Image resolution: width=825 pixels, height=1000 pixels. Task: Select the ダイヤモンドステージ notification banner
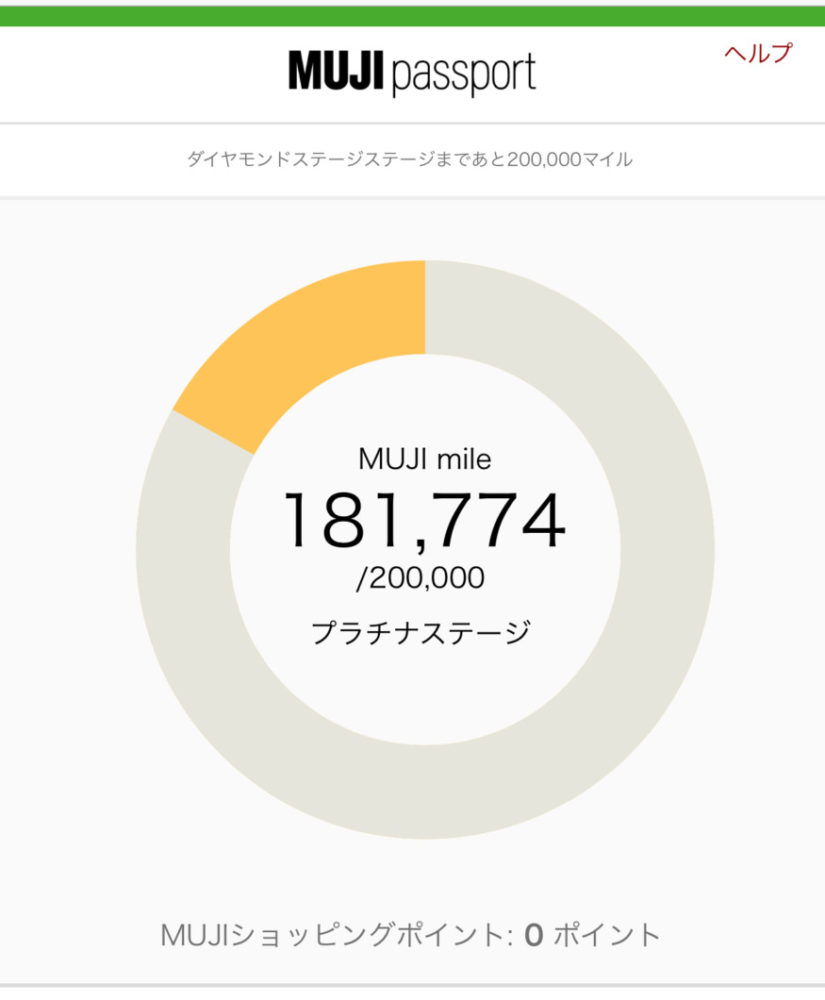tap(412, 158)
